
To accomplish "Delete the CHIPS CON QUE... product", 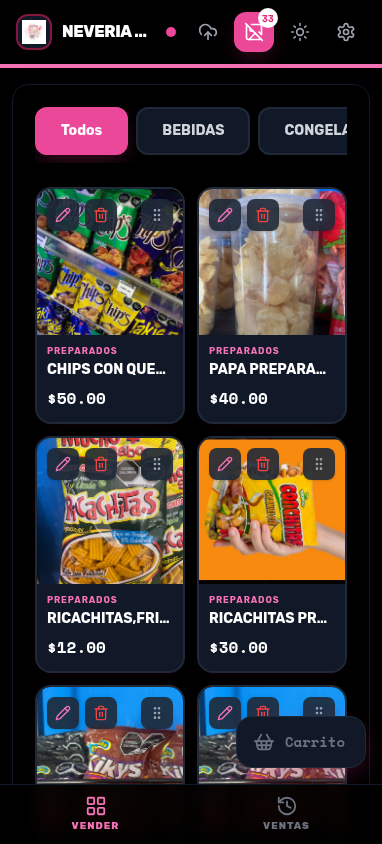I will pyautogui.click(x=101, y=215).
